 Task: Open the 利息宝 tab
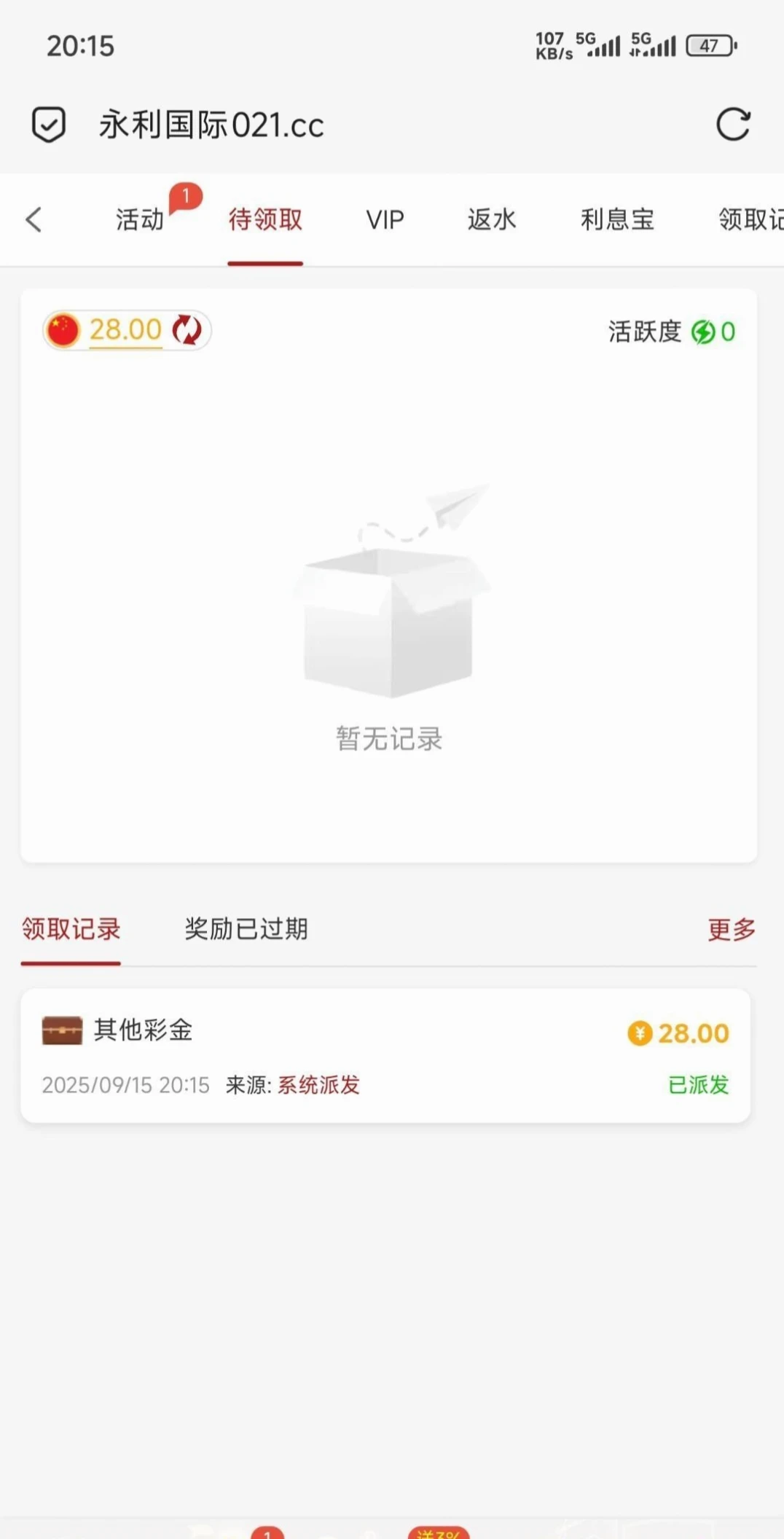click(x=617, y=219)
